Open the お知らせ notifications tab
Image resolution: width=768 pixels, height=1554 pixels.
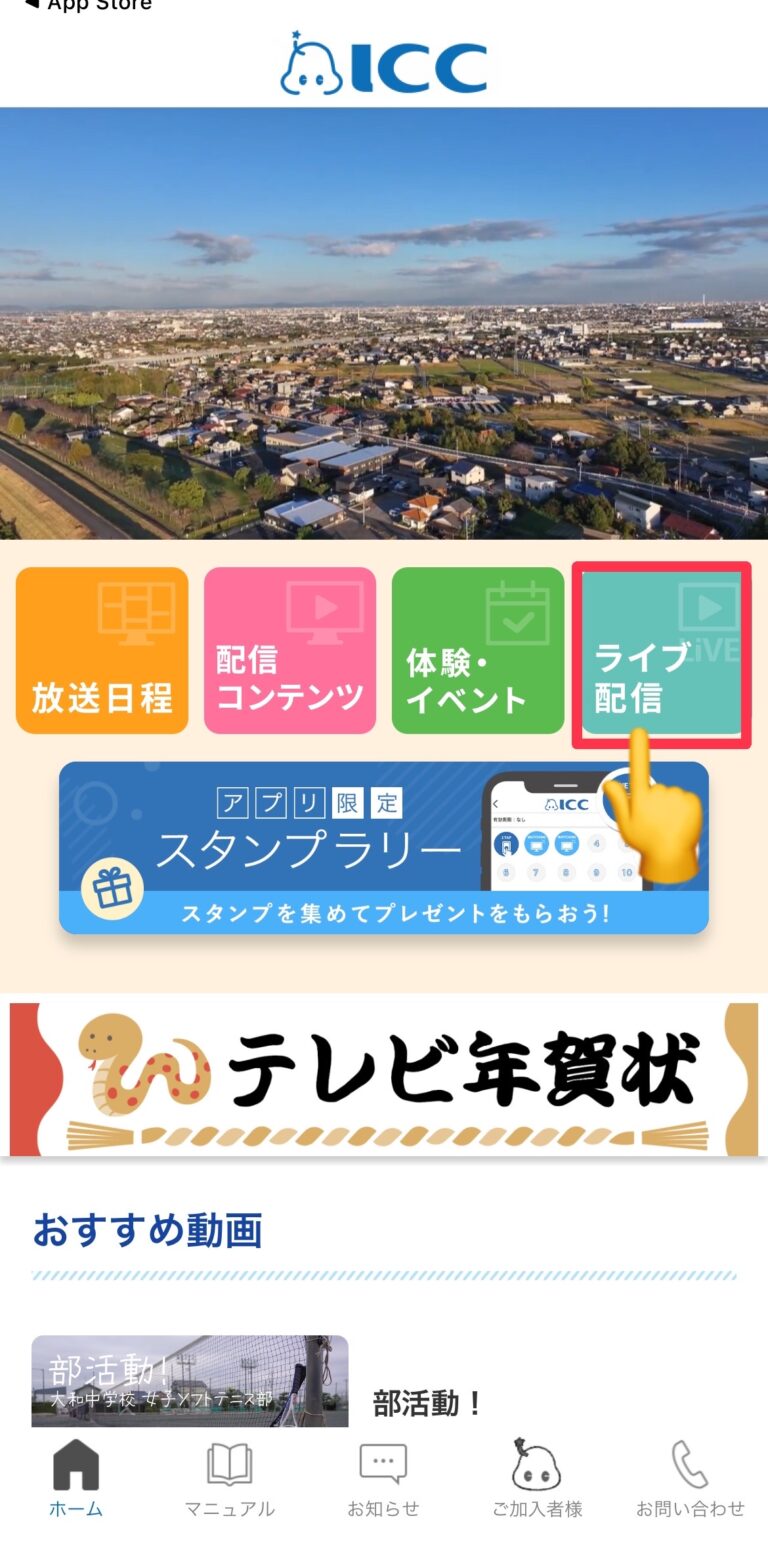coord(383,1480)
